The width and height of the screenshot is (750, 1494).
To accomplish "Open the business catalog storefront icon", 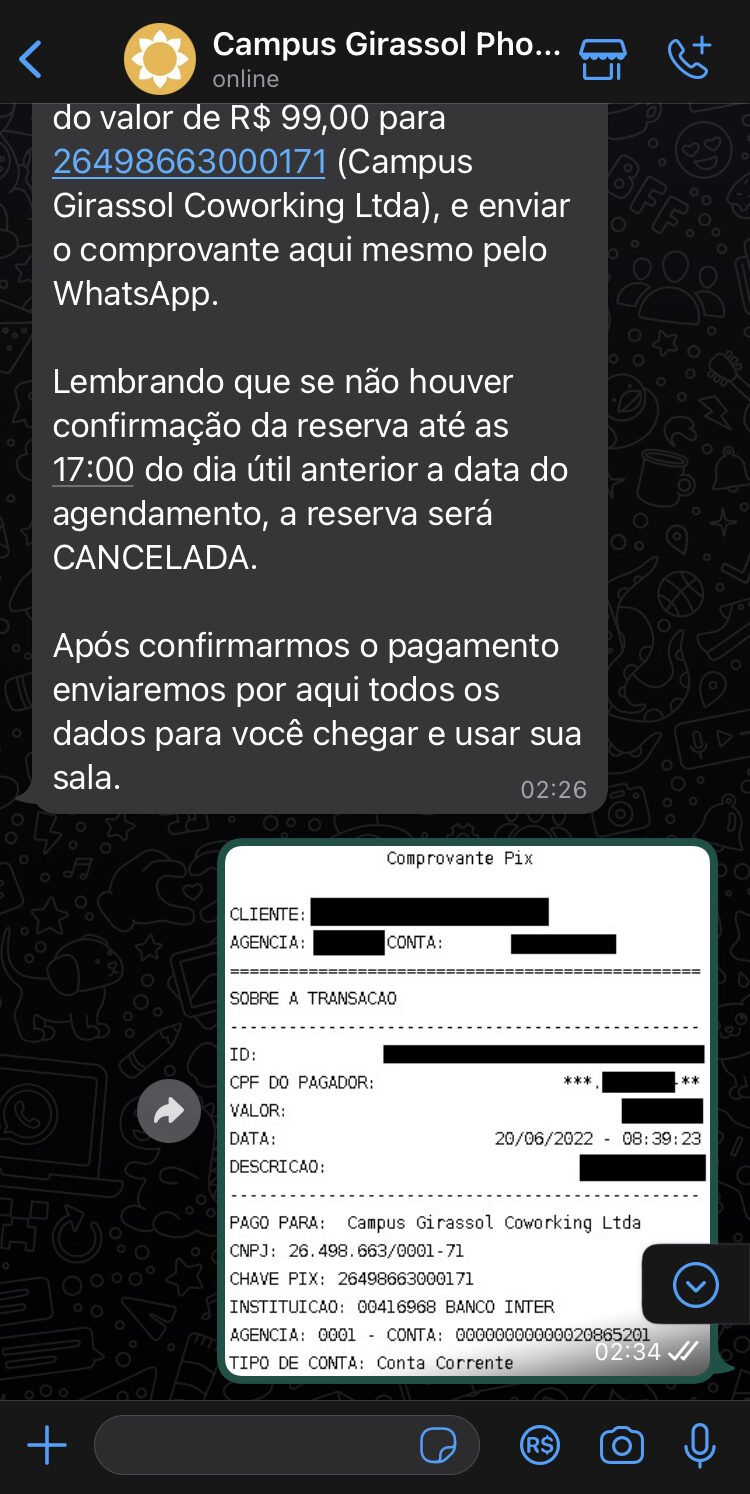I will 603,59.
